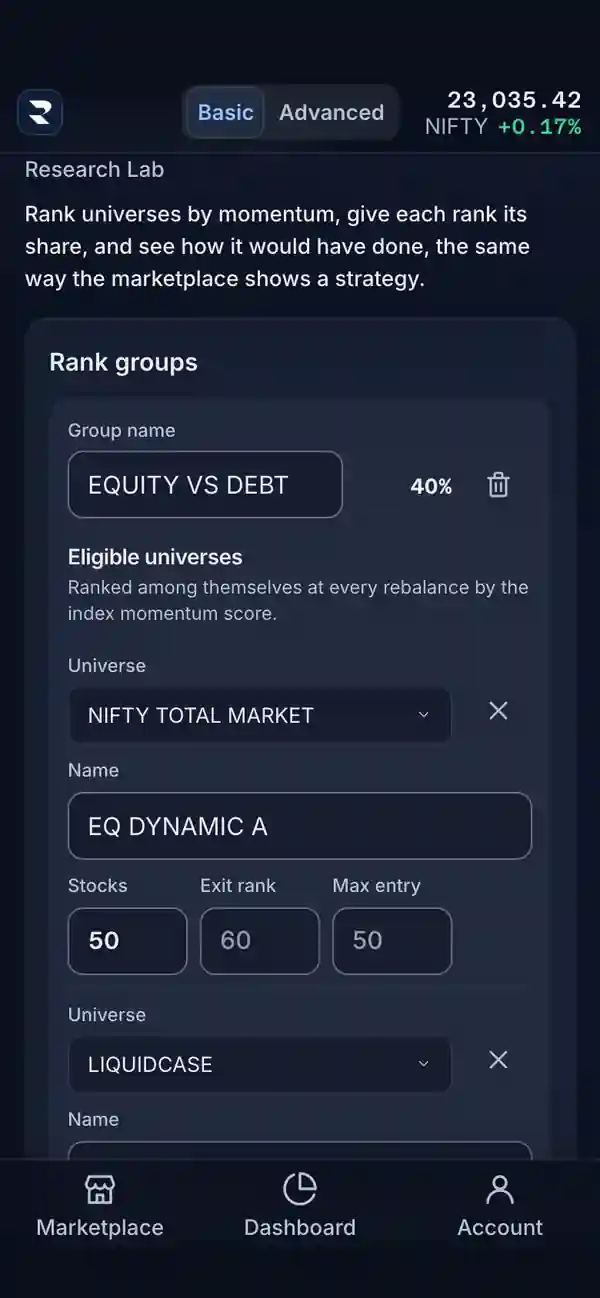Edit the EQUITY VS DEBT group name

[205, 485]
